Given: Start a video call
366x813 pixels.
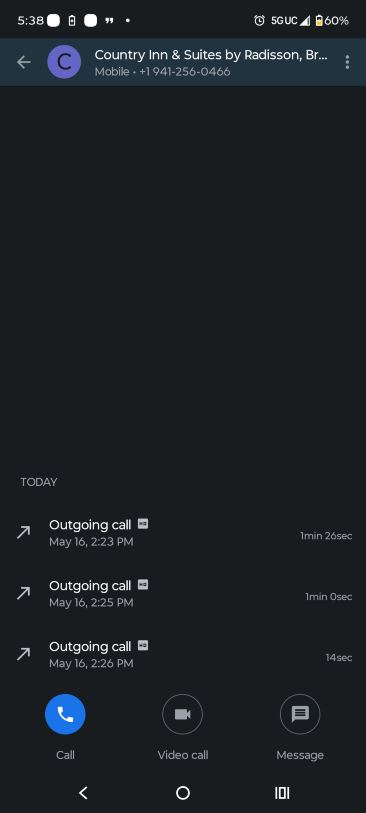Looking at the screenshot, I should coord(182,714).
